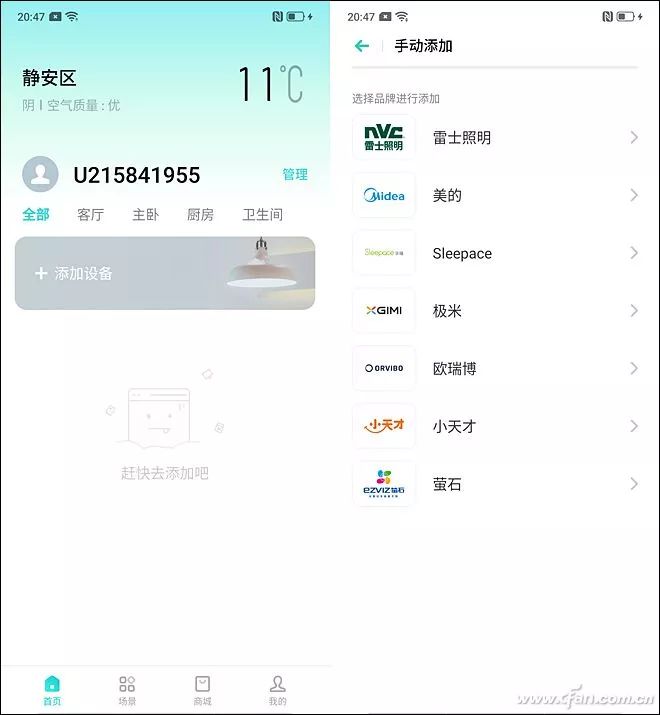
Task: Switch to the 客厅 room tab
Action: [x=90, y=214]
